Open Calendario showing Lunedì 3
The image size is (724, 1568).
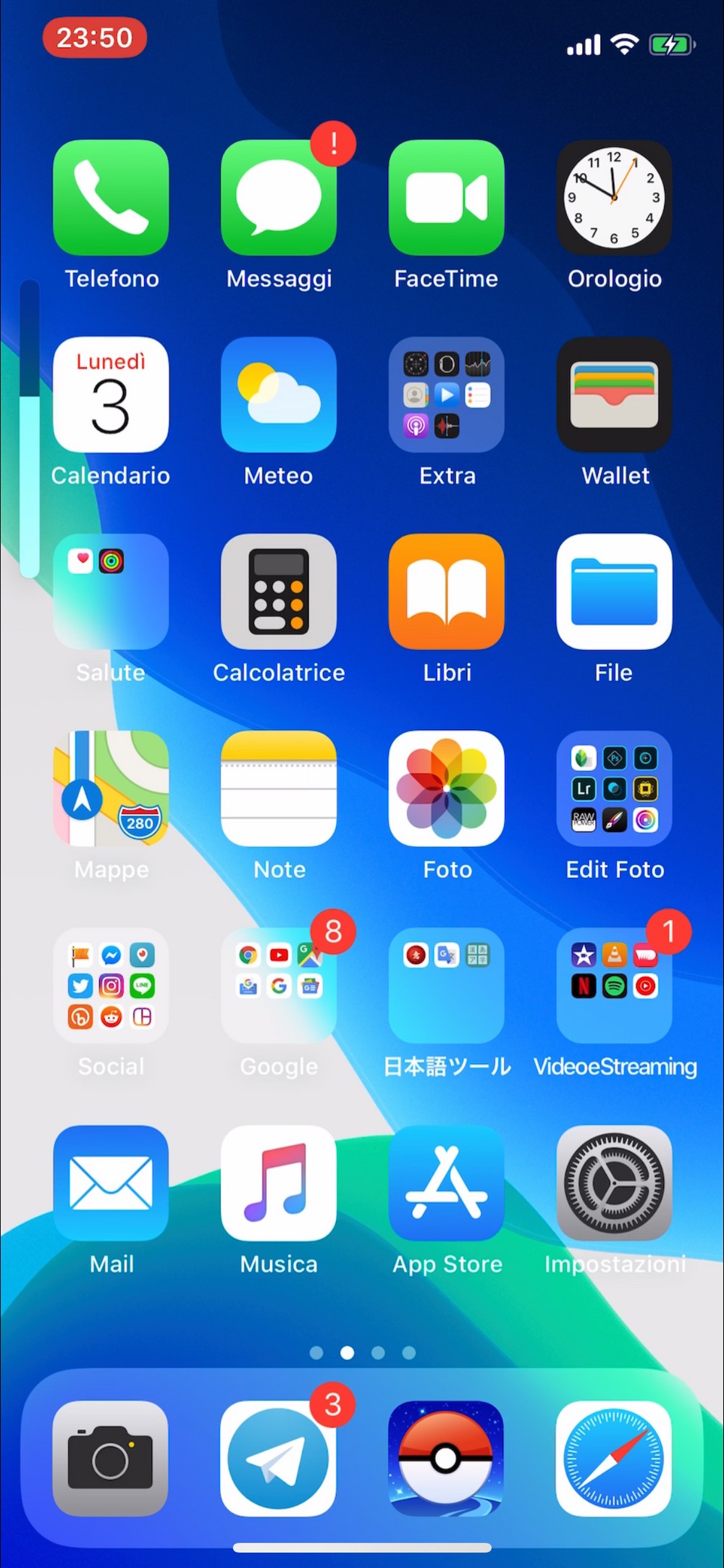[x=111, y=395]
